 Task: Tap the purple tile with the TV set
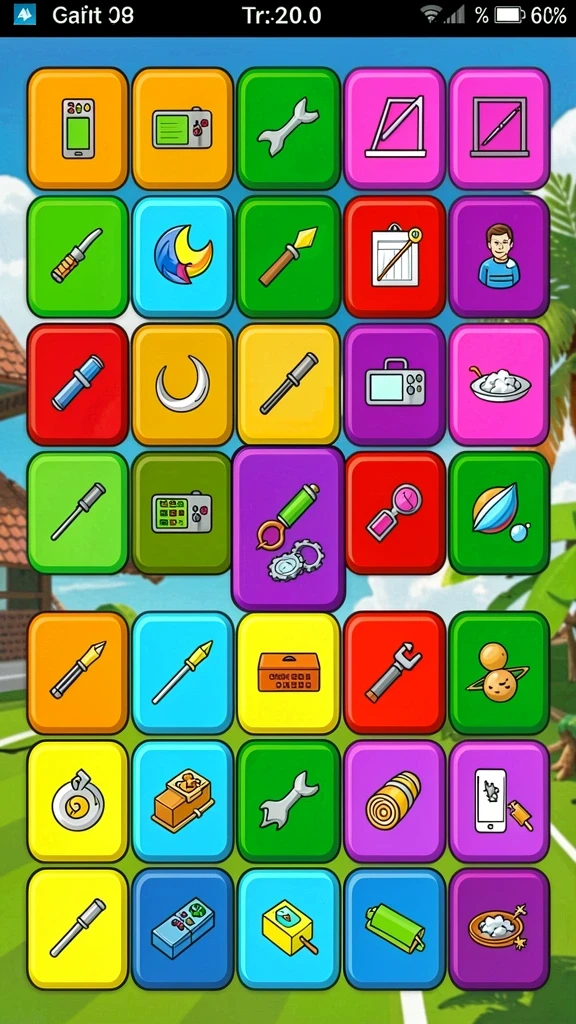(x=394, y=385)
